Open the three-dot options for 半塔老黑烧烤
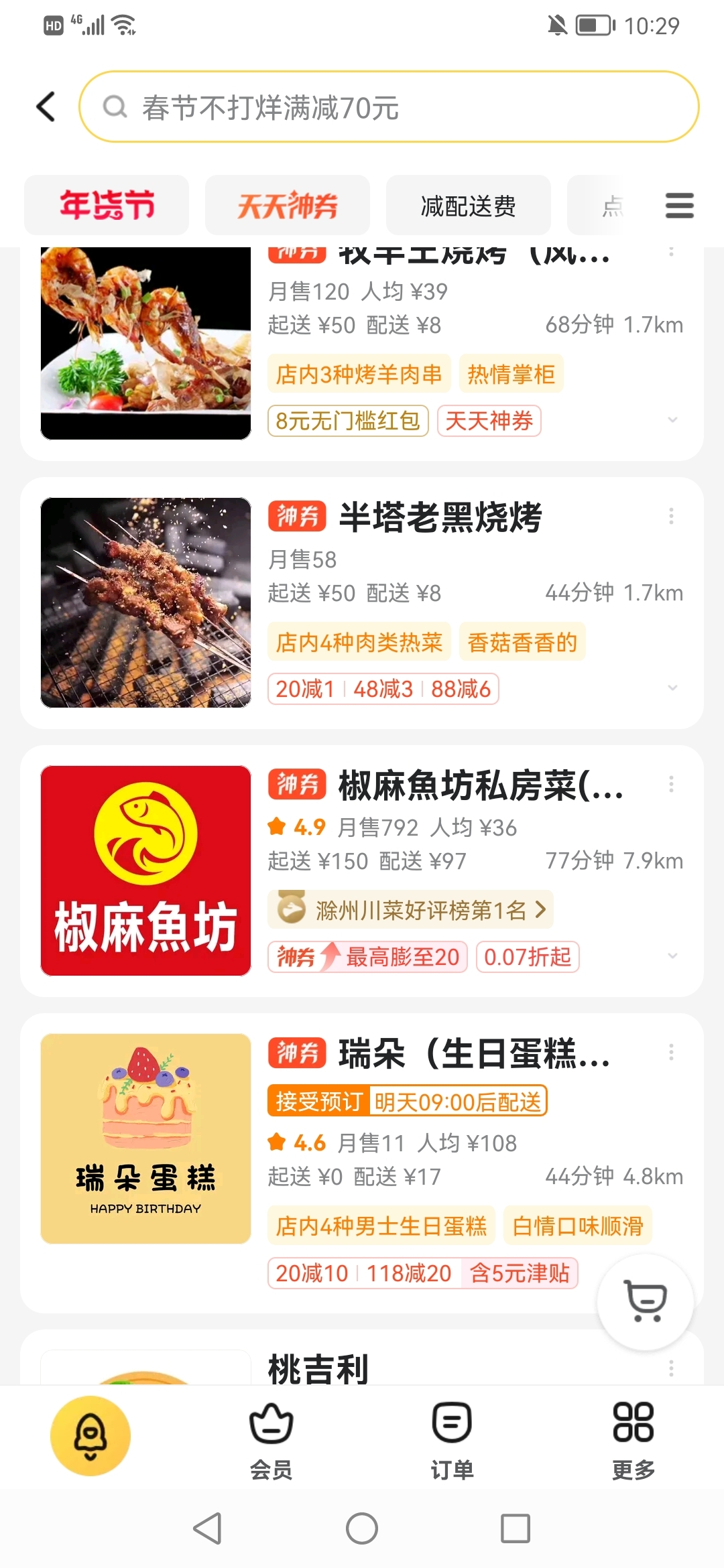The width and height of the screenshot is (724, 1568). tap(671, 516)
